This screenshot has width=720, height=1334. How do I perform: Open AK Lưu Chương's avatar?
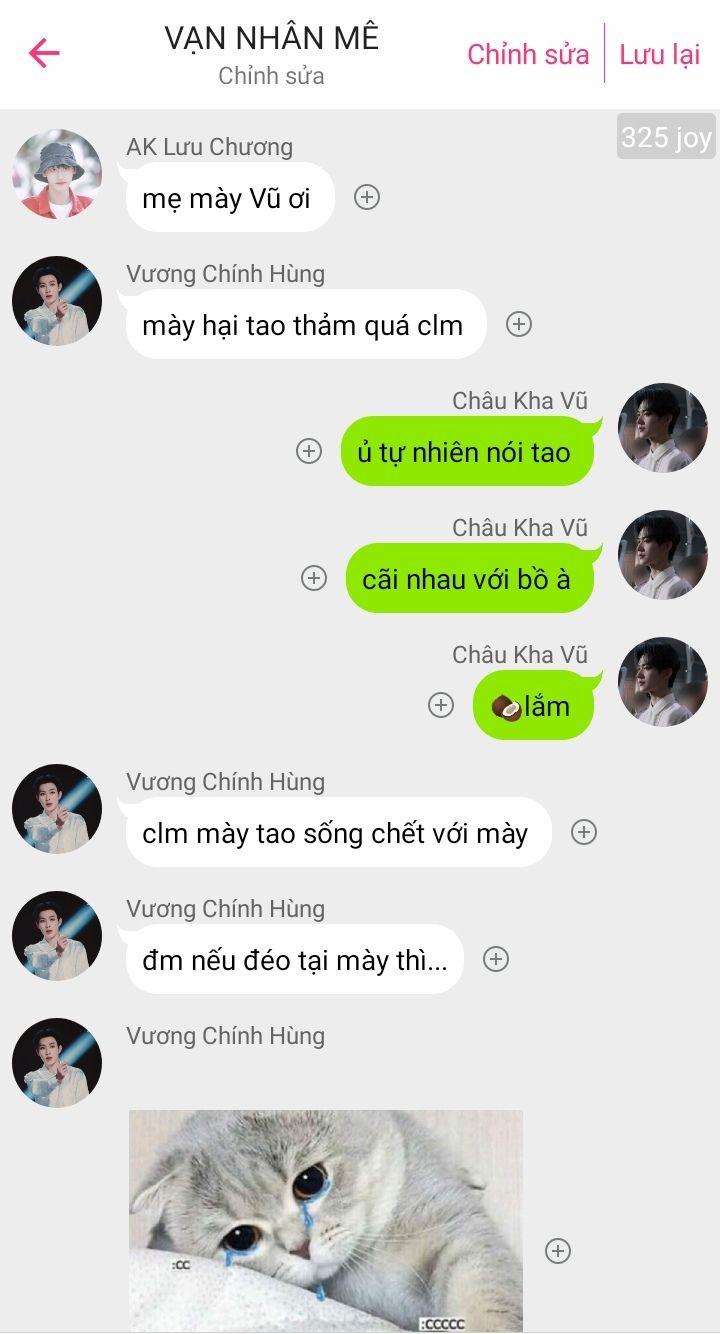57,174
